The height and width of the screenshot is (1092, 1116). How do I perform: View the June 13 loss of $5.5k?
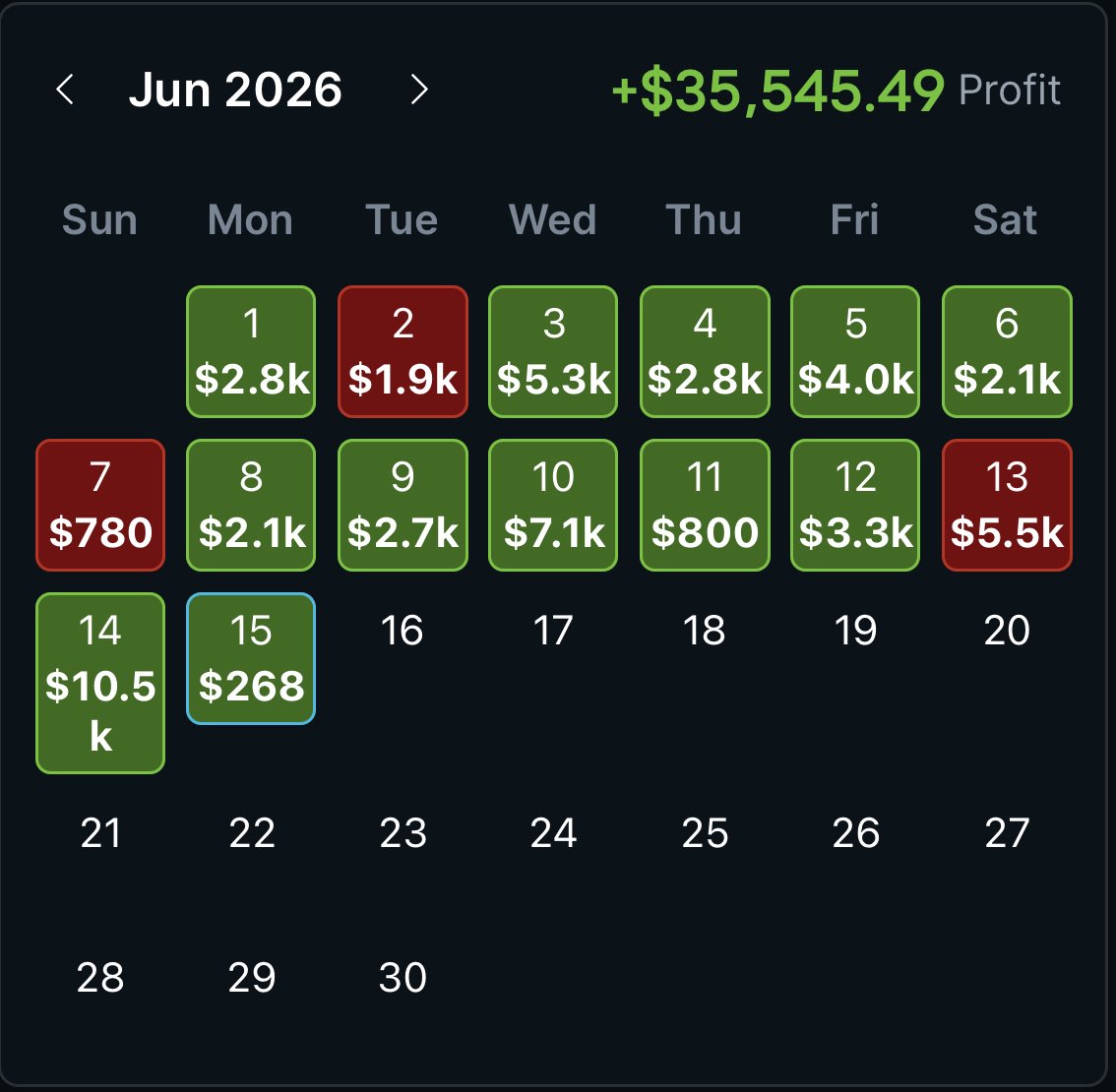coord(1007,505)
